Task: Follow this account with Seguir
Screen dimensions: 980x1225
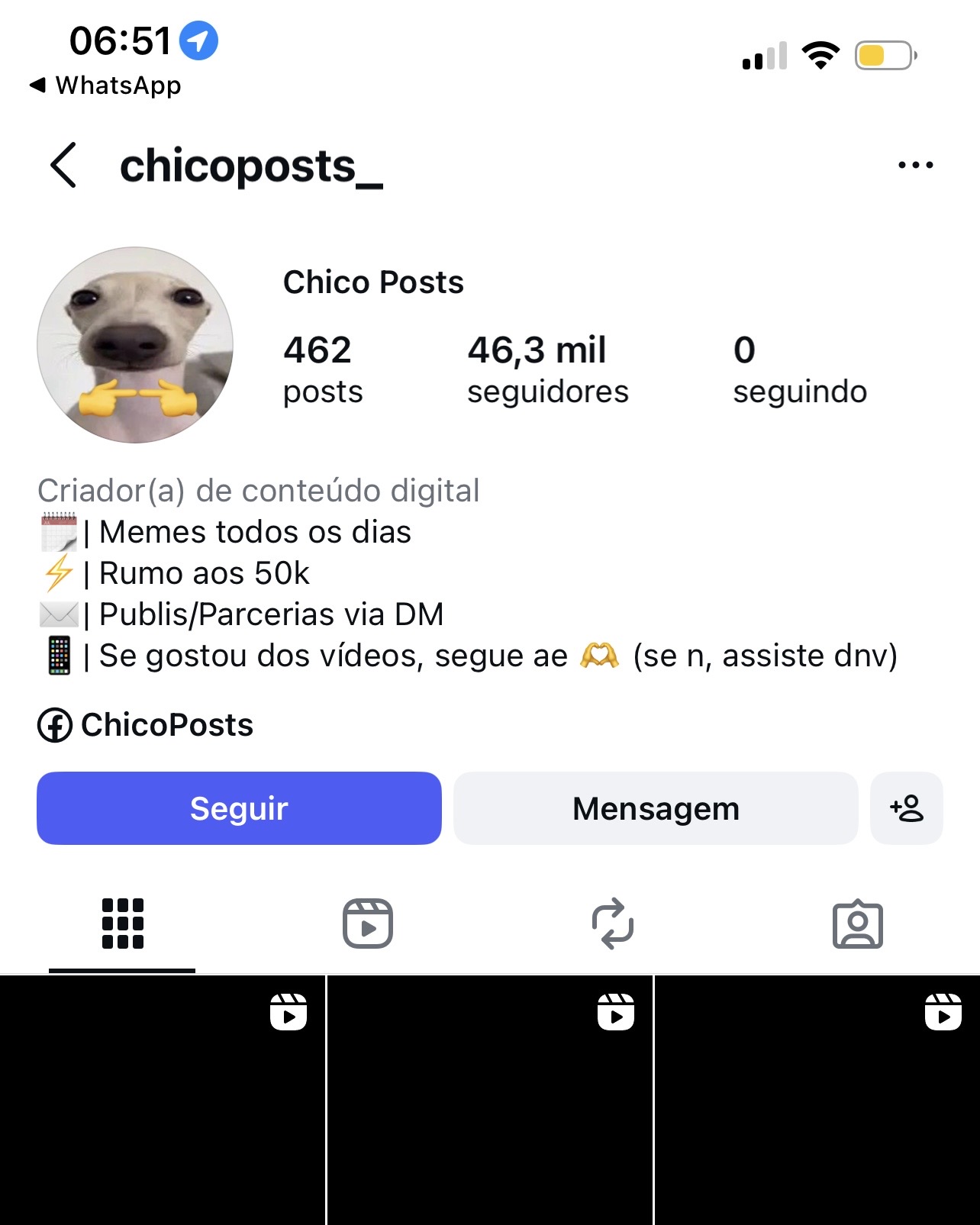Action: click(x=239, y=808)
